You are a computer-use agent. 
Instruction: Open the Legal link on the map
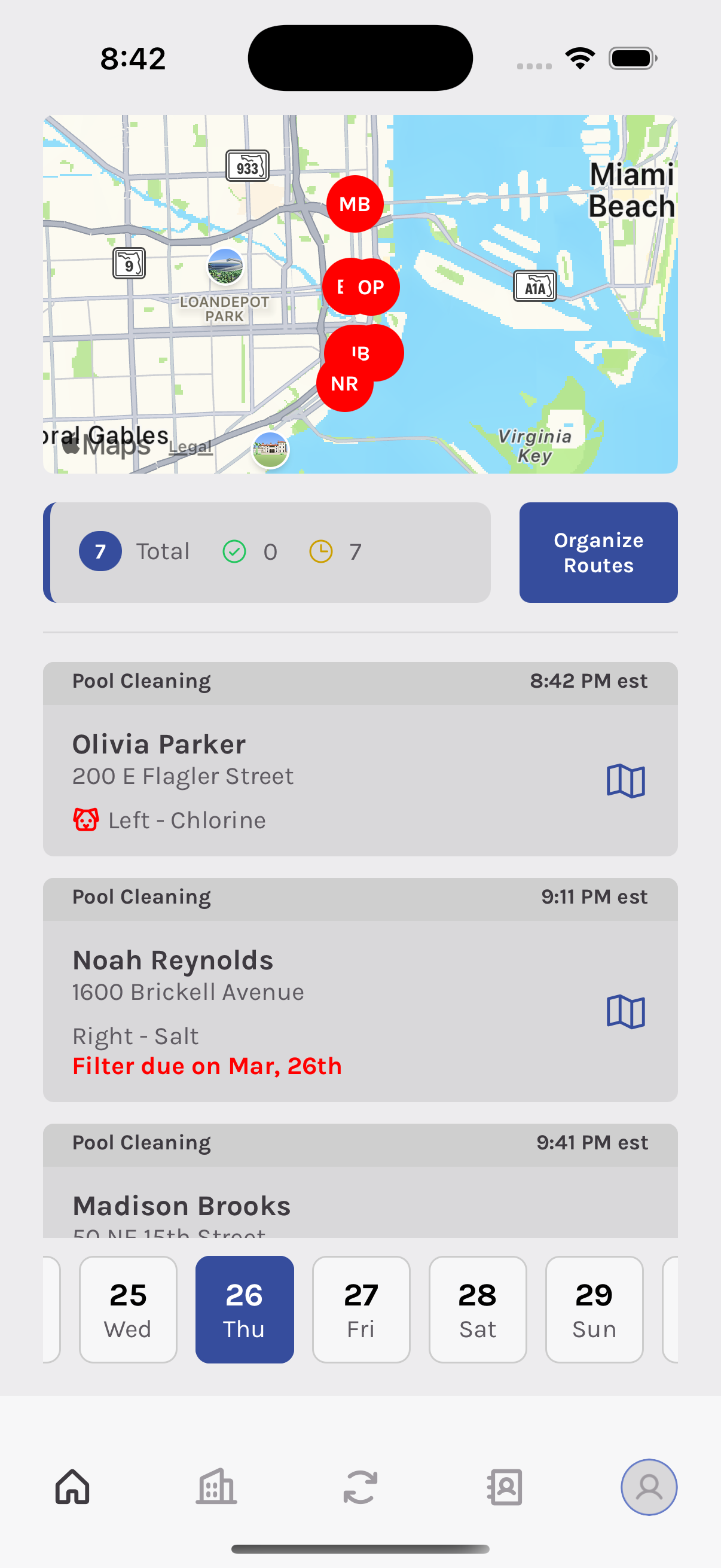tap(191, 447)
